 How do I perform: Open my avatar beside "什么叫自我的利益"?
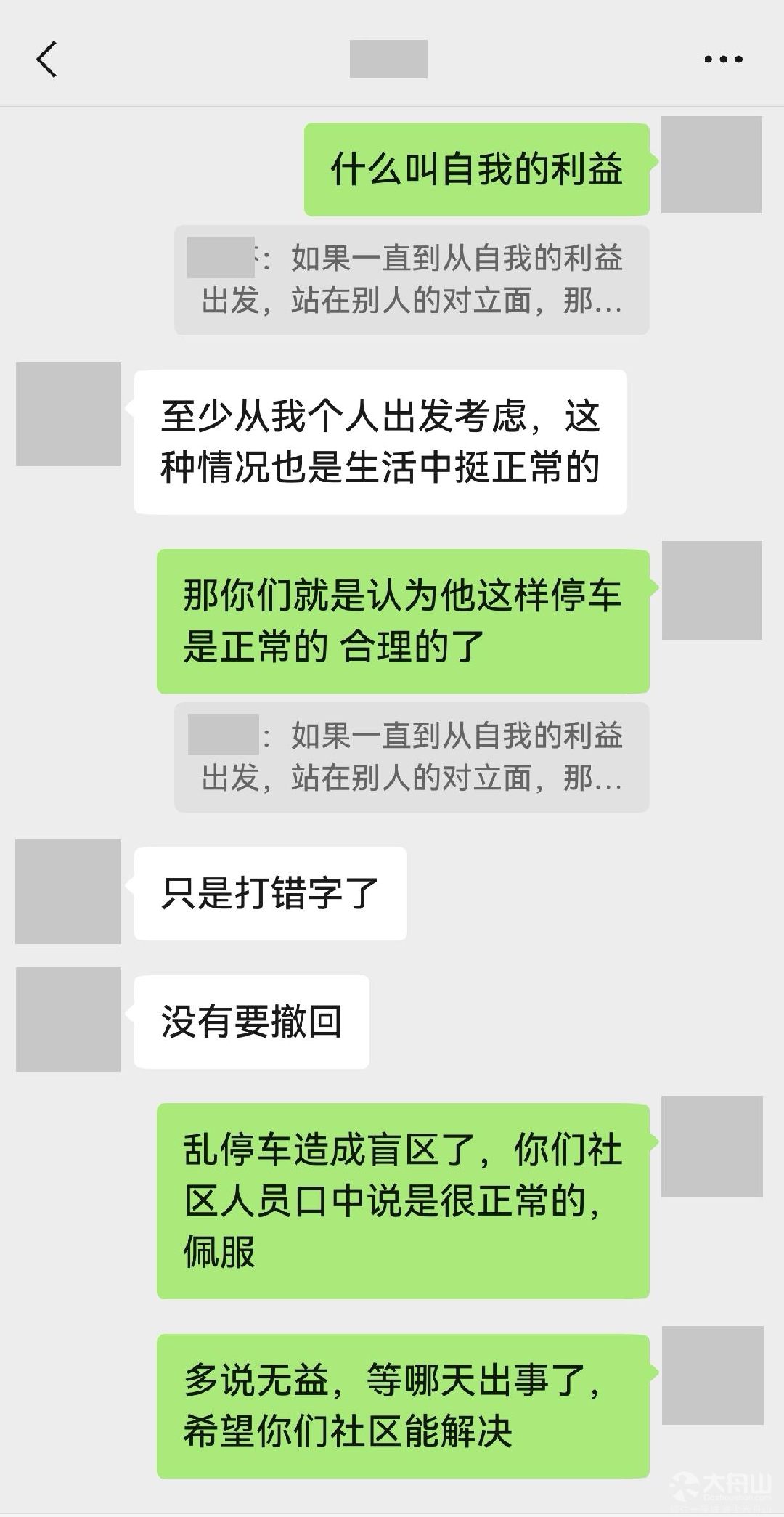(711, 165)
